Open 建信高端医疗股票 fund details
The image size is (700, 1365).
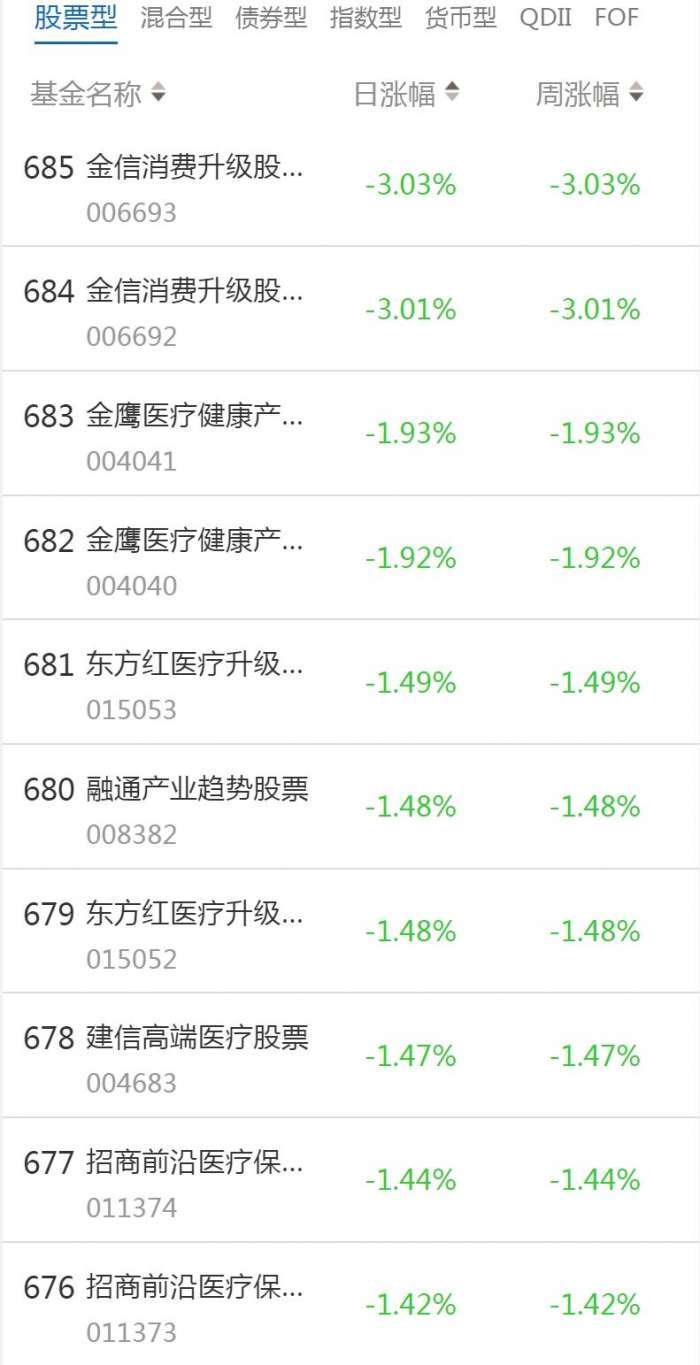pyautogui.click(x=197, y=1038)
